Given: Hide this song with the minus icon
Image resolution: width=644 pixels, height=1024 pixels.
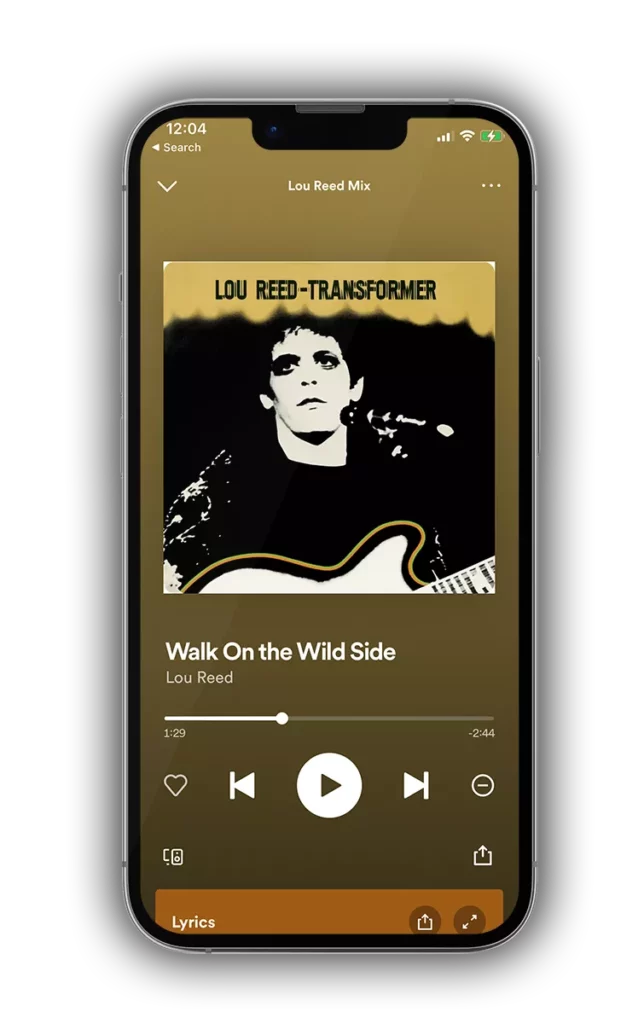Looking at the screenshot, I should pos(482,786).
